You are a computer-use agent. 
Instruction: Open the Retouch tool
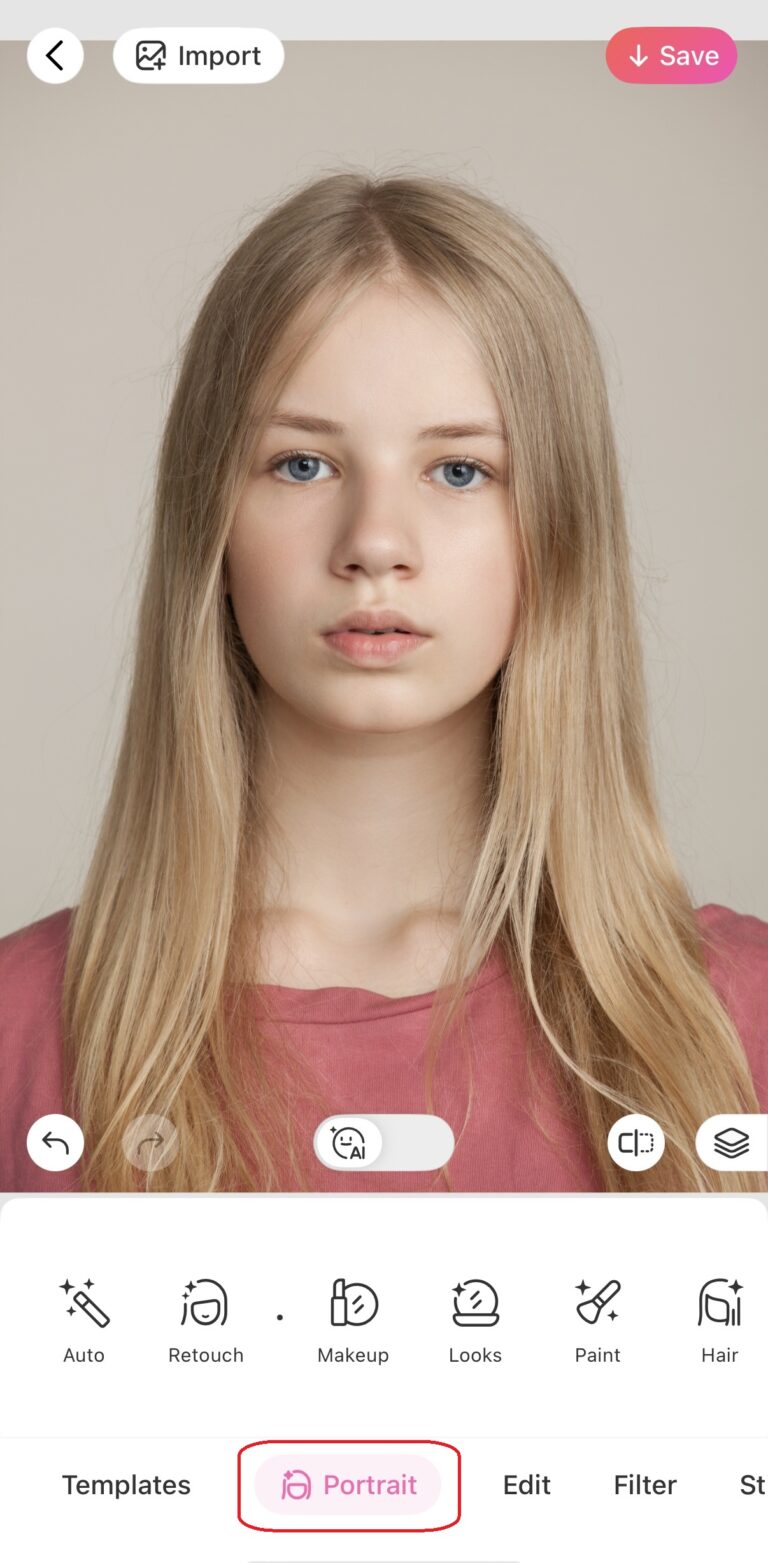coord(206,1320)
